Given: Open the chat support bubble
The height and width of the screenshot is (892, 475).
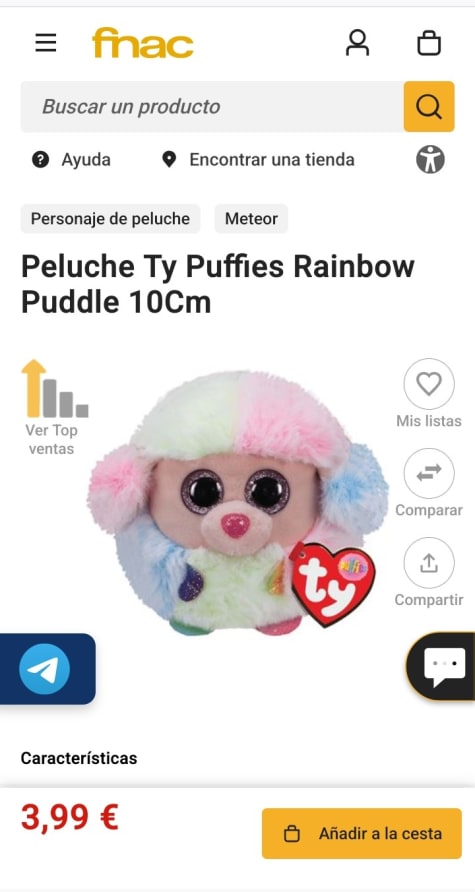Looking at the screenshot, I should [444, 666].
